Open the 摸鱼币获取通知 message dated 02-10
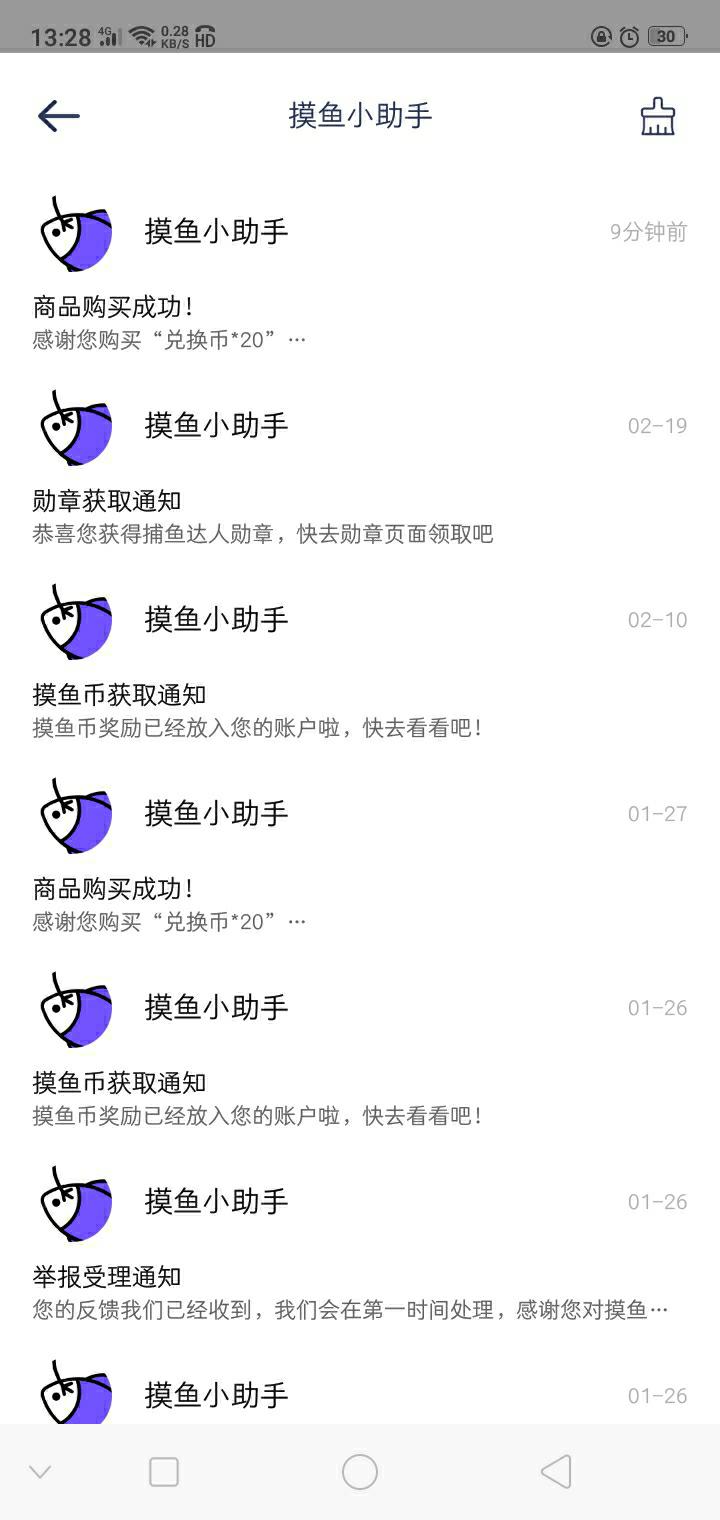The width and height of the screenshot is (720, 1520). tap(360, 661)
